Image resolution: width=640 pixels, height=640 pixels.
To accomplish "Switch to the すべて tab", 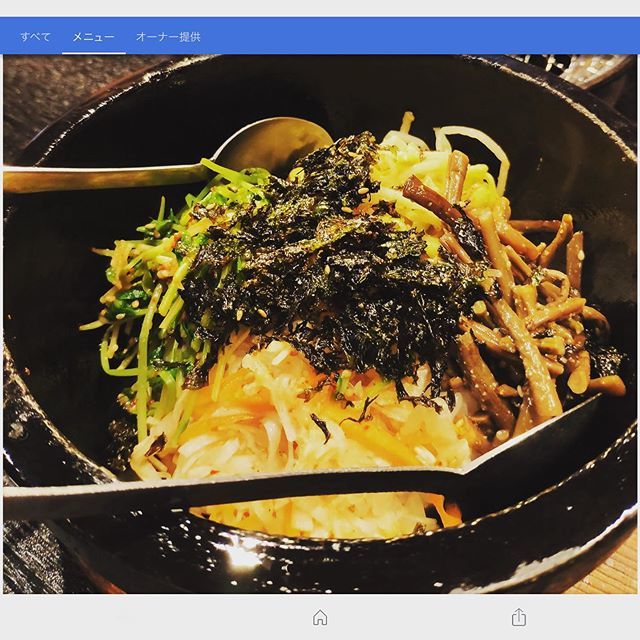I will 35,37.
